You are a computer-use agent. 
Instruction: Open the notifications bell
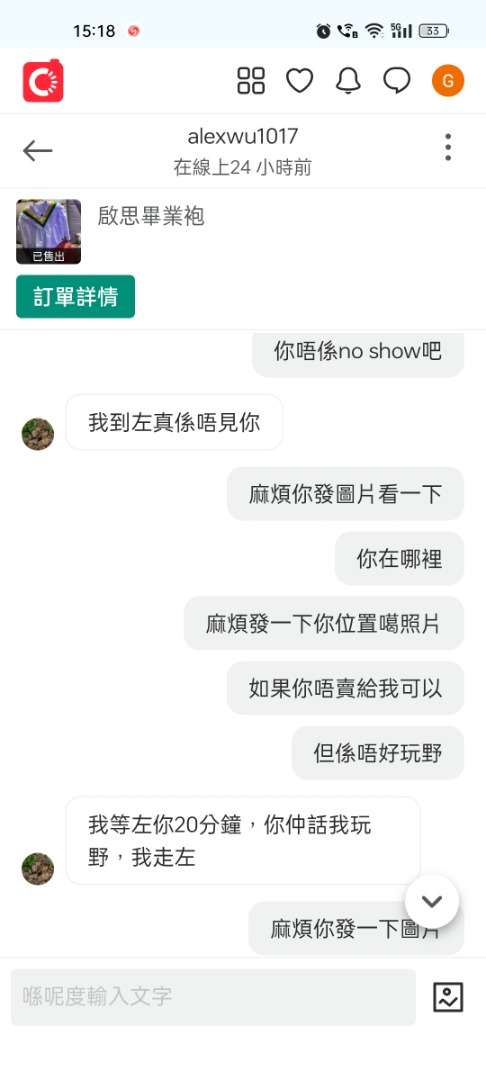point(348,81)
